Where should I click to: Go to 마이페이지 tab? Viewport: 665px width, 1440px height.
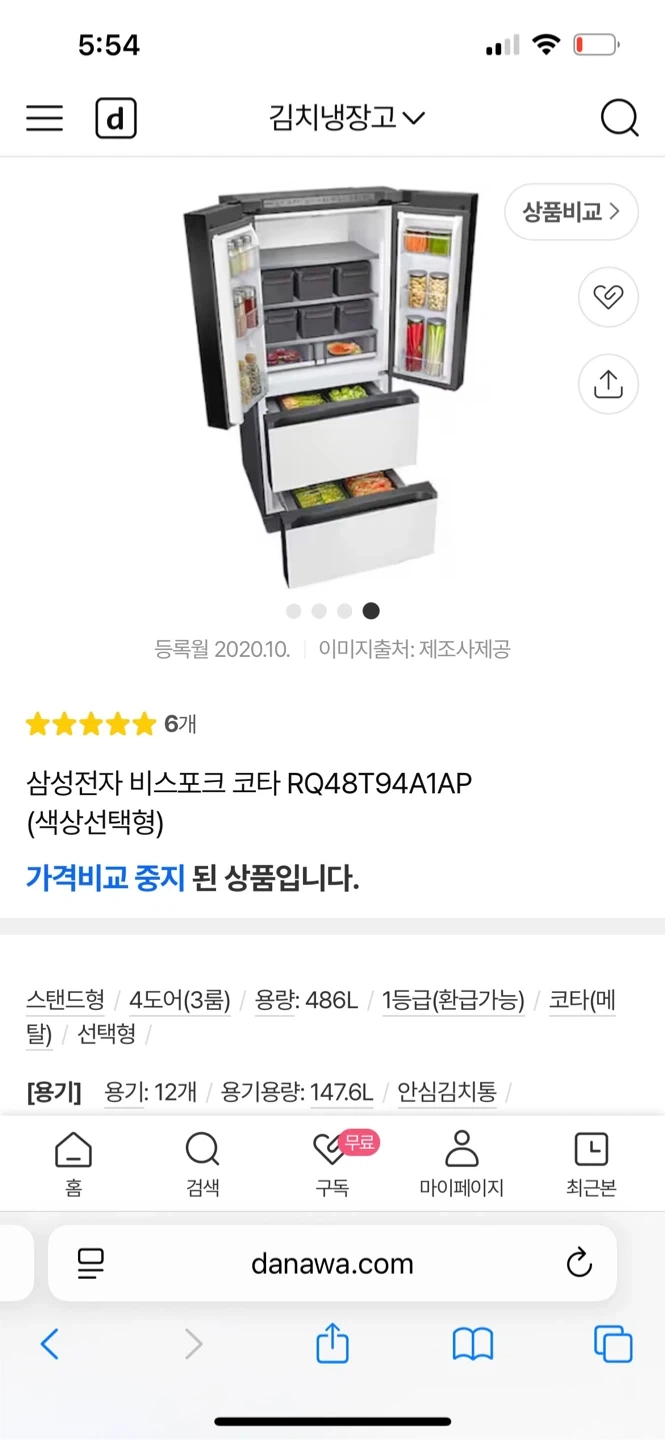click(x=461, y=1164)
